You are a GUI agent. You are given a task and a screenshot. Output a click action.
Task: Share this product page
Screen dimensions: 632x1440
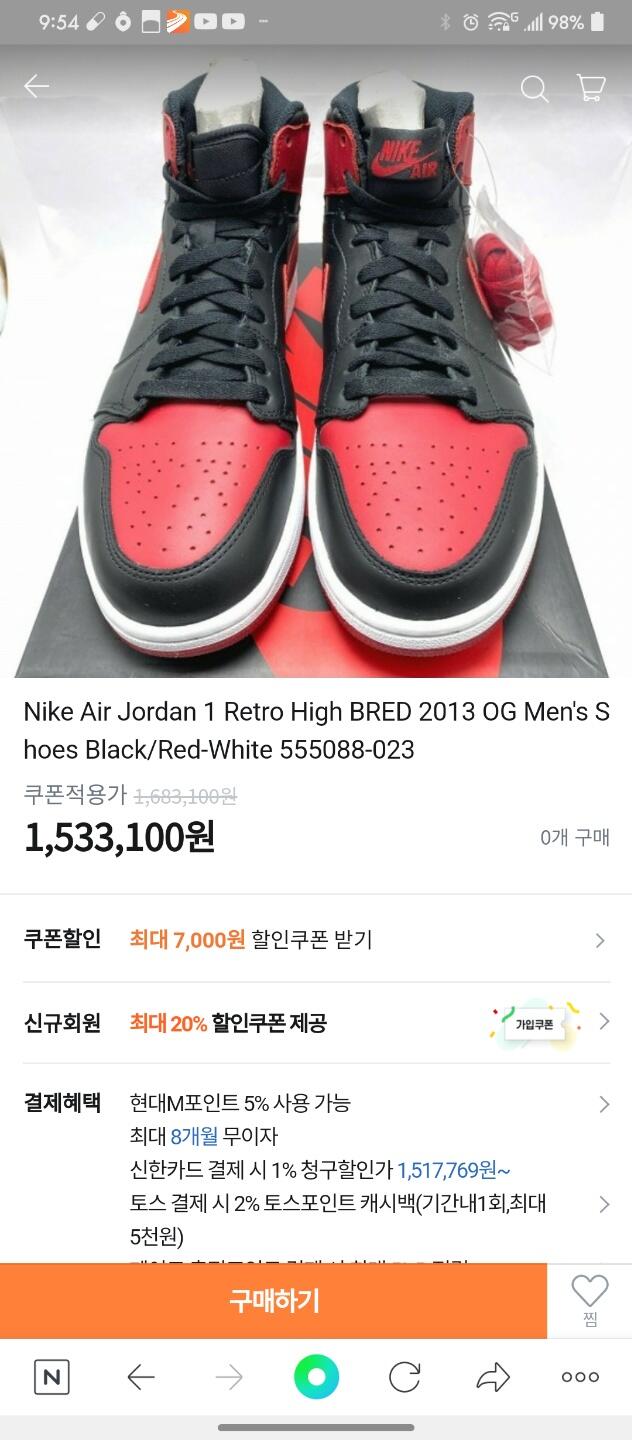(492, 1378)
